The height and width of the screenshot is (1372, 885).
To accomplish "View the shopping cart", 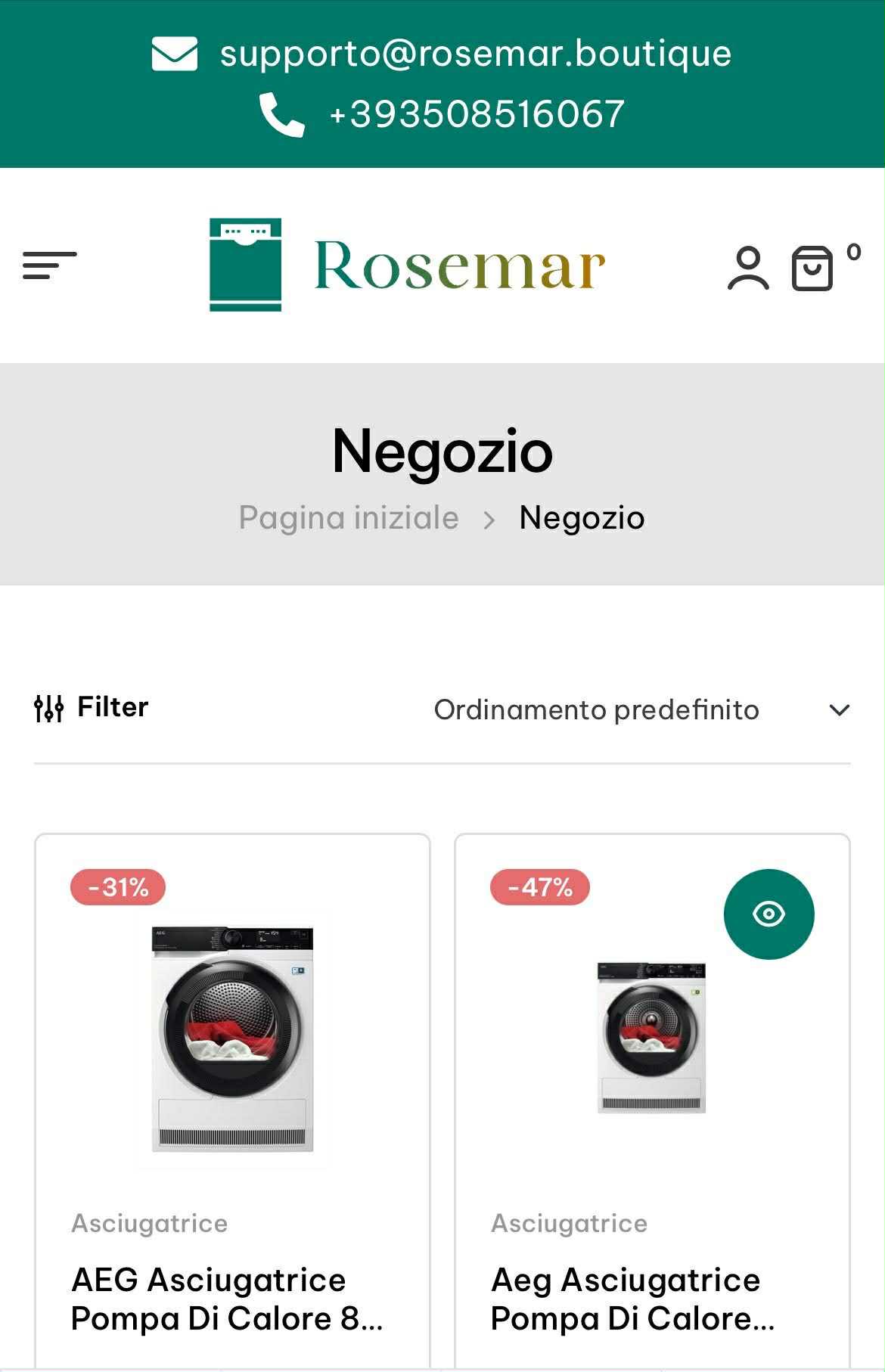I will point(813,268).
